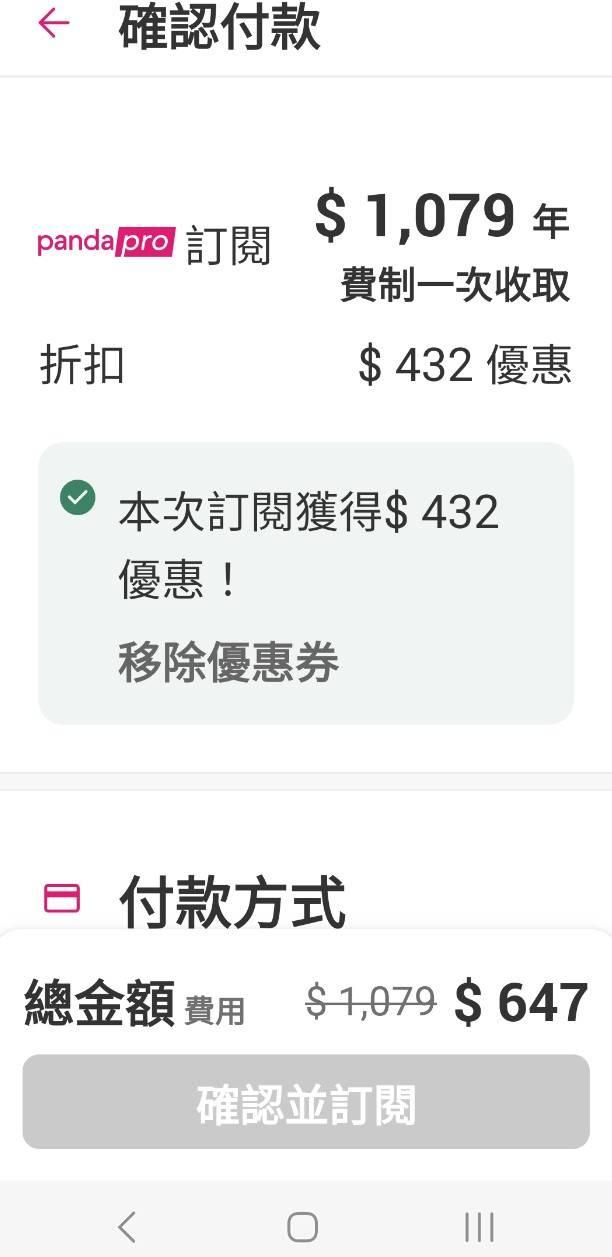Tap the system back navigation button
612x1257 pixels.
pos(127,1226)
